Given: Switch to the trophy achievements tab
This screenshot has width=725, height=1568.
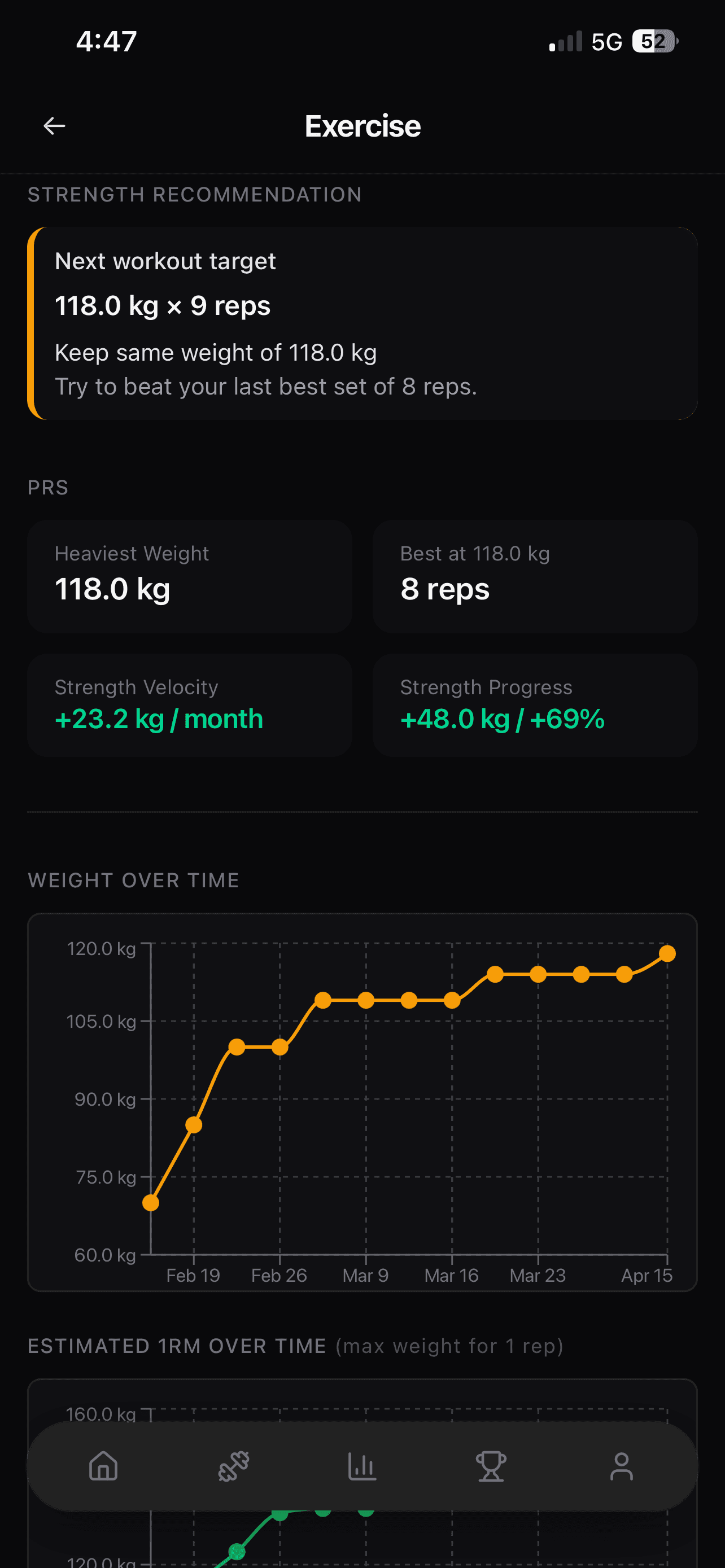Looking at the screenshot, I should click(x=491, y=1466).
